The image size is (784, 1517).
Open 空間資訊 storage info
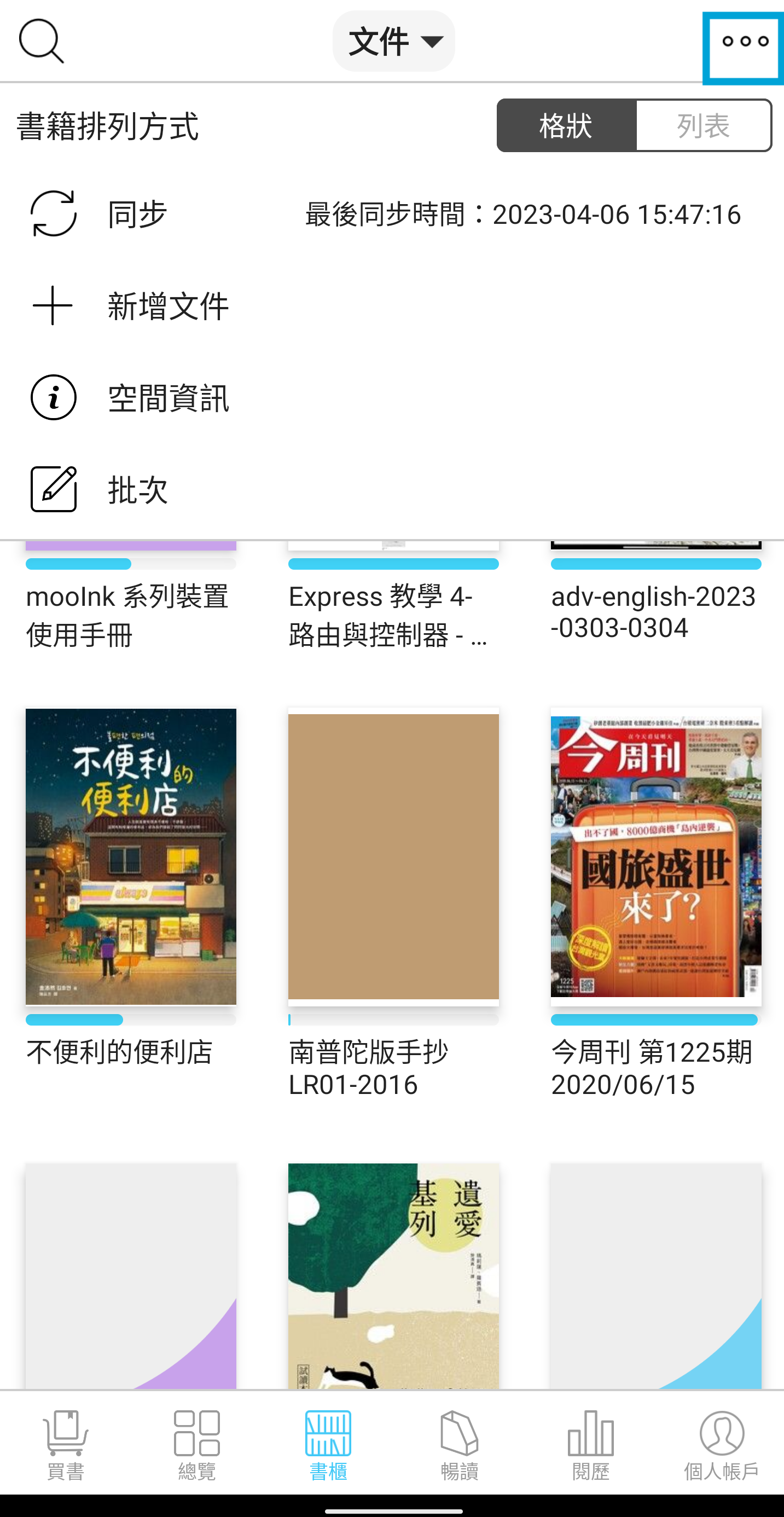tap(53, 397)
